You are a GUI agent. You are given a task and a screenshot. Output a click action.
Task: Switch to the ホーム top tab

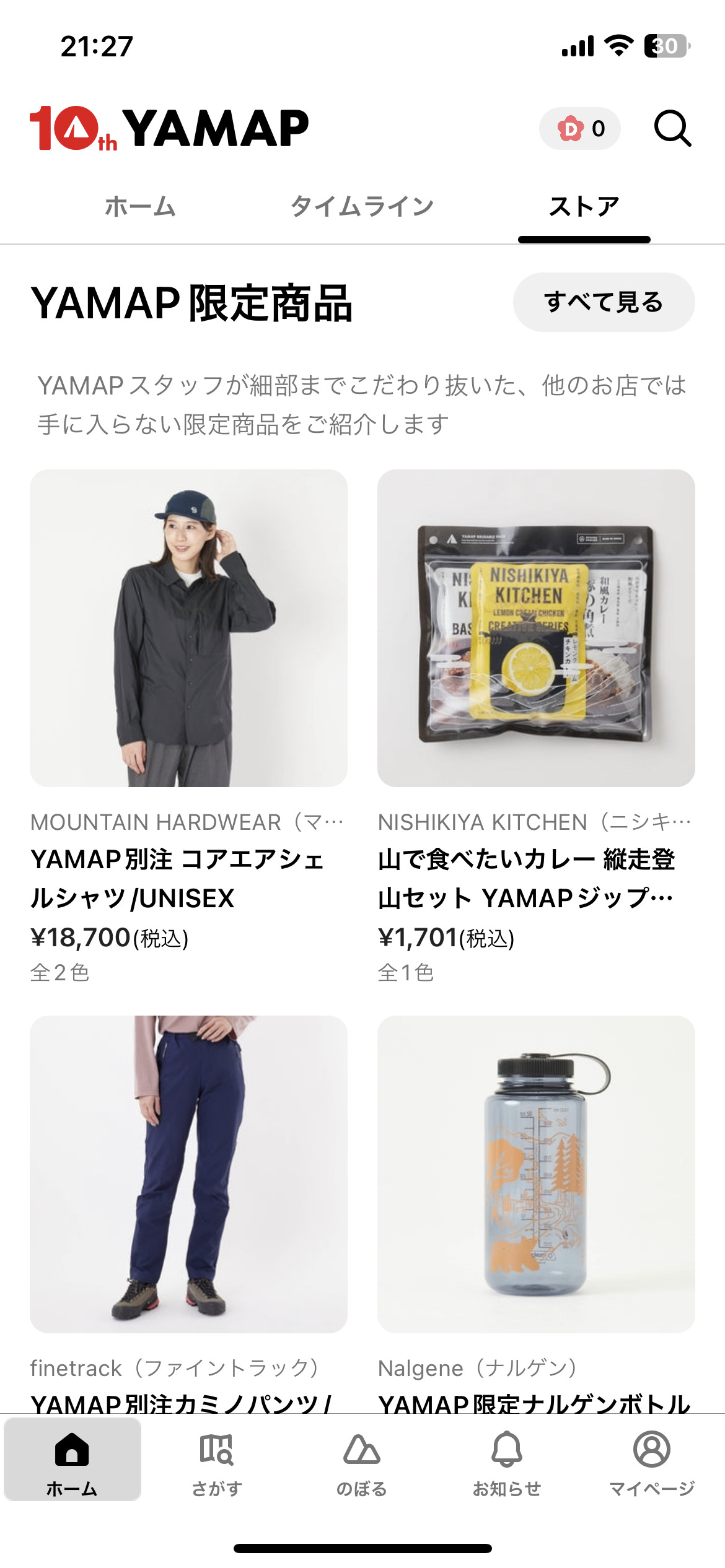click(x=140, y=207)
